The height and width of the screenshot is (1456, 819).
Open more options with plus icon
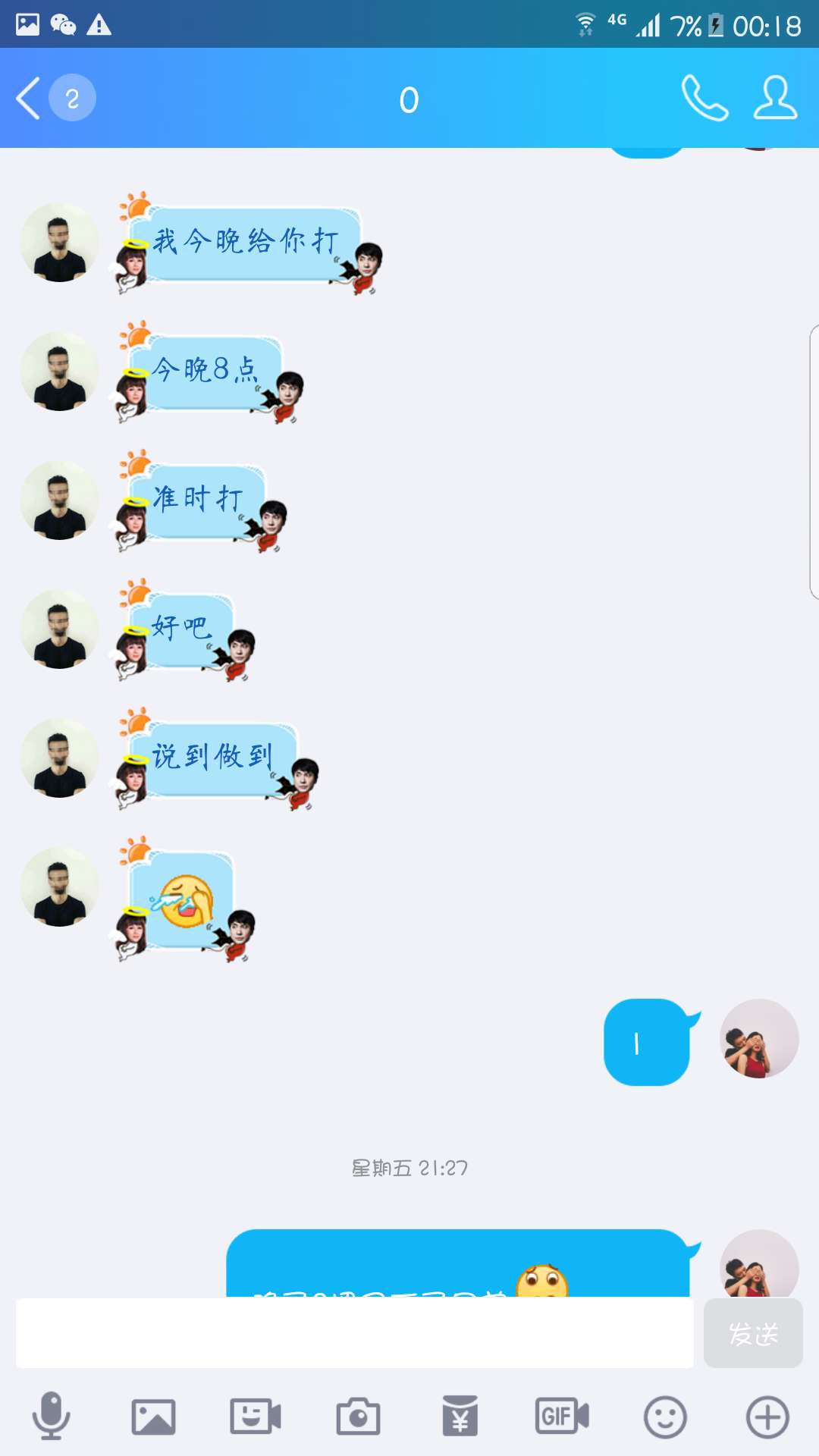pyautogui.click(x=767, y=1417)
